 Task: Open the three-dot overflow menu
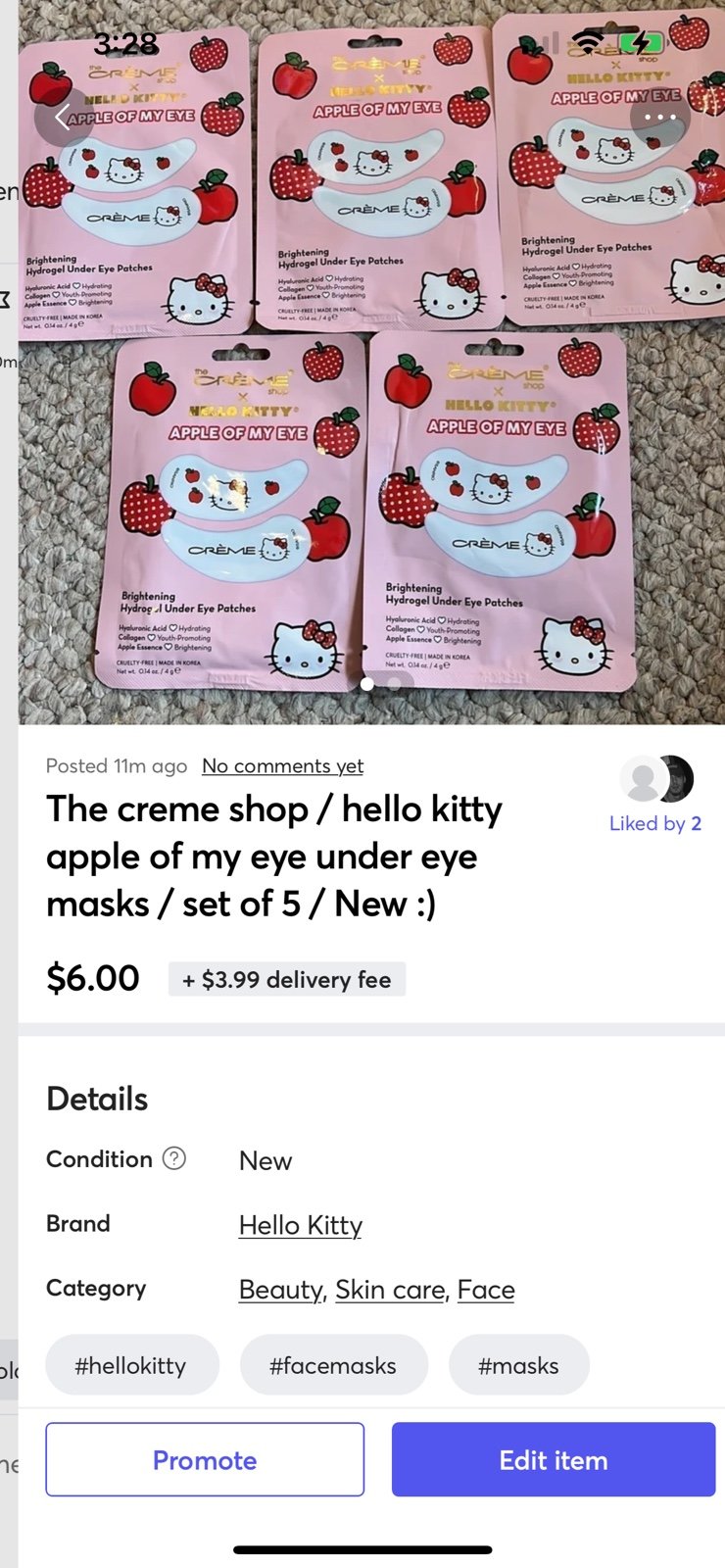click(659, 118)
